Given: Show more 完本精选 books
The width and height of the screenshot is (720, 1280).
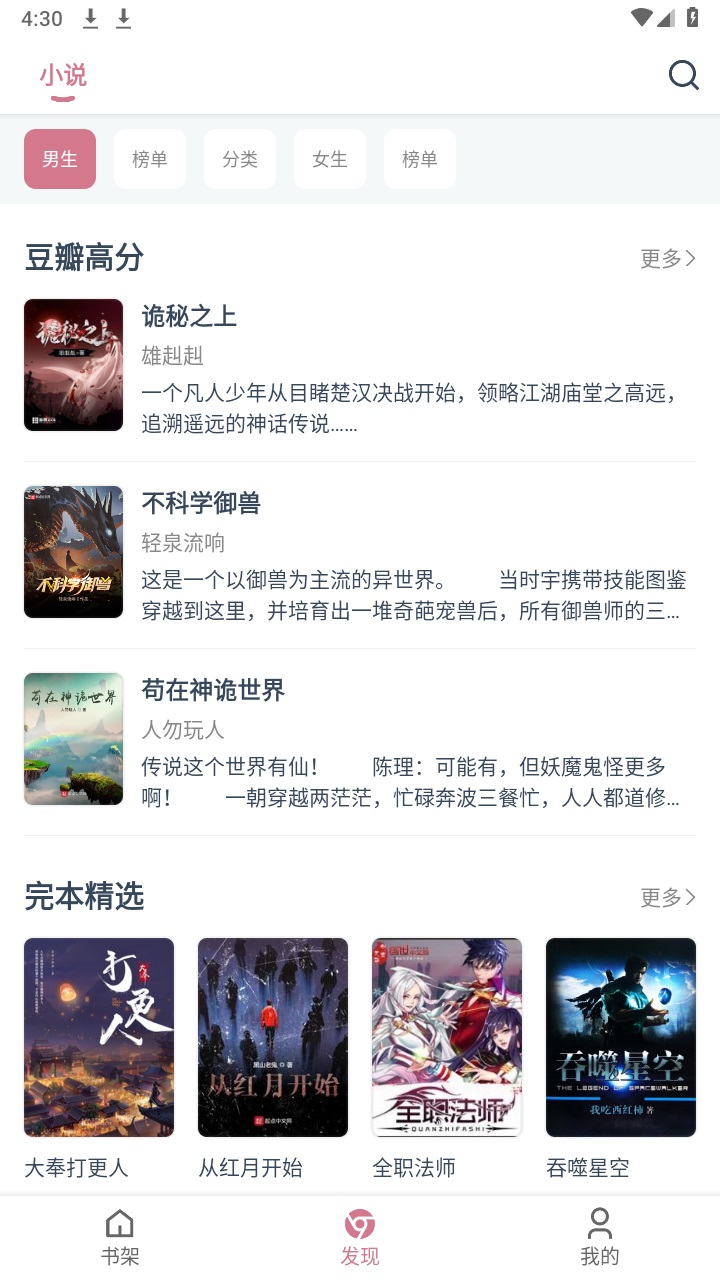Looking at the screenshot, I should [x=668, y=897].
